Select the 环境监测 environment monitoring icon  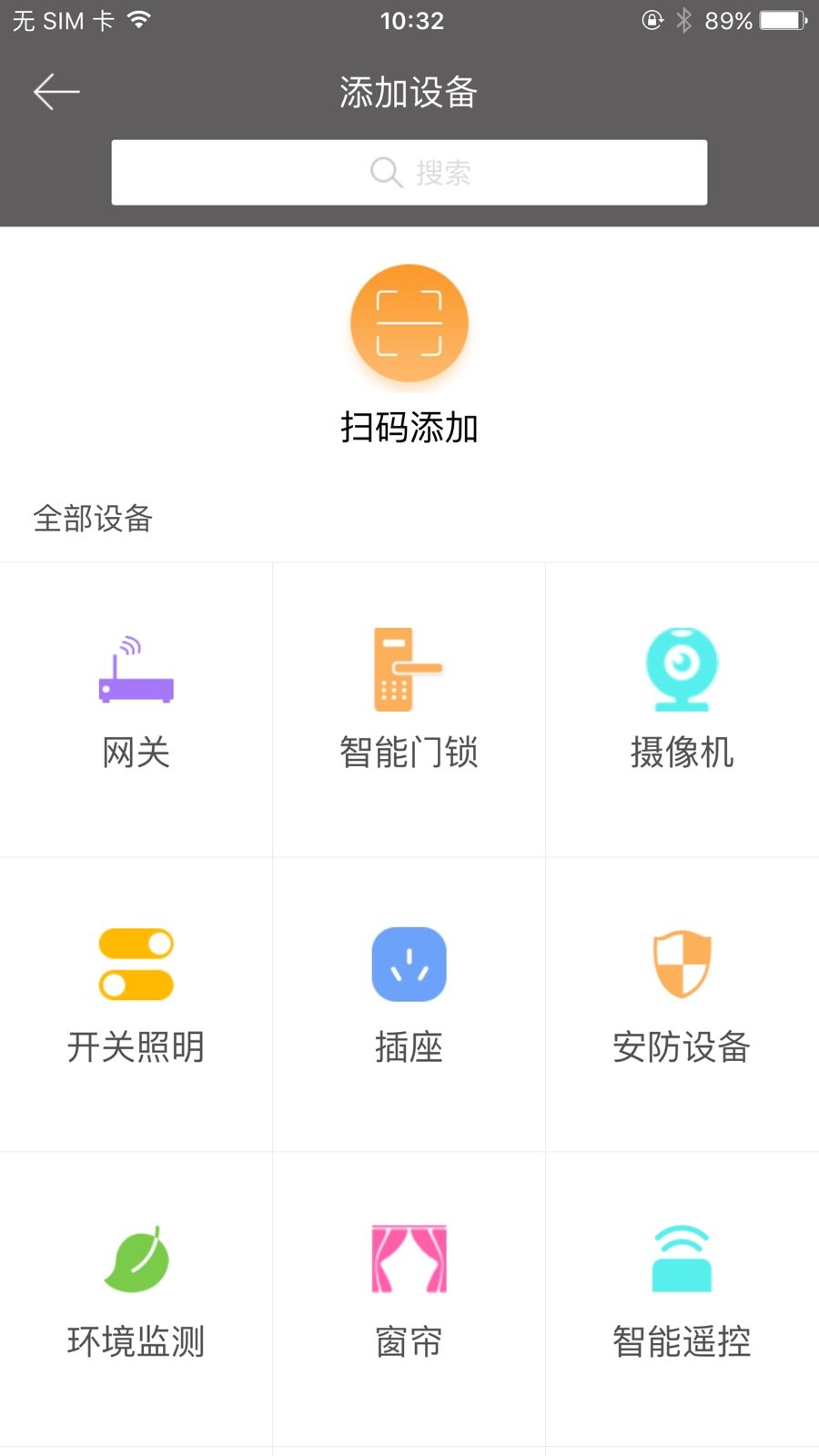[136, 1260]
